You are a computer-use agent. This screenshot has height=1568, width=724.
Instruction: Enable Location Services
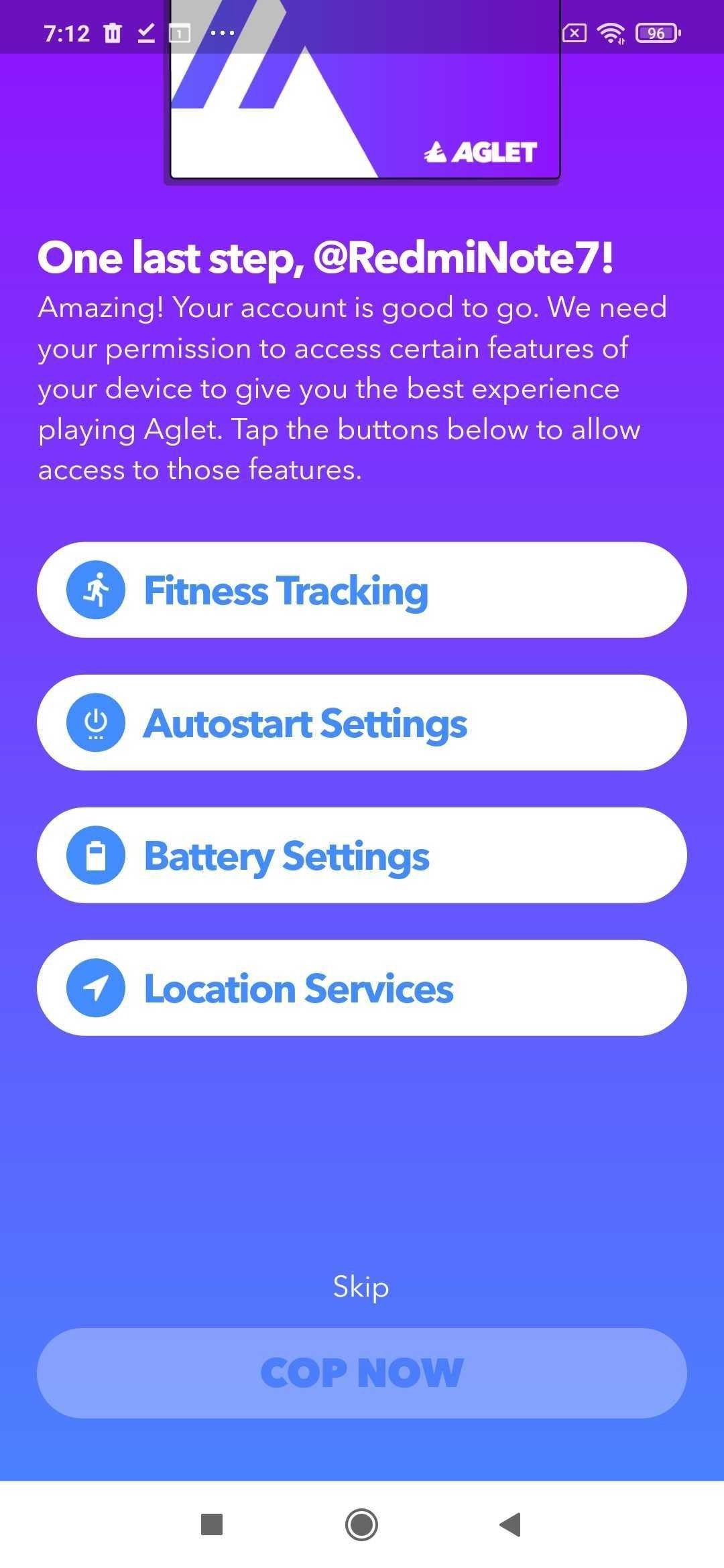pos(362,988)
